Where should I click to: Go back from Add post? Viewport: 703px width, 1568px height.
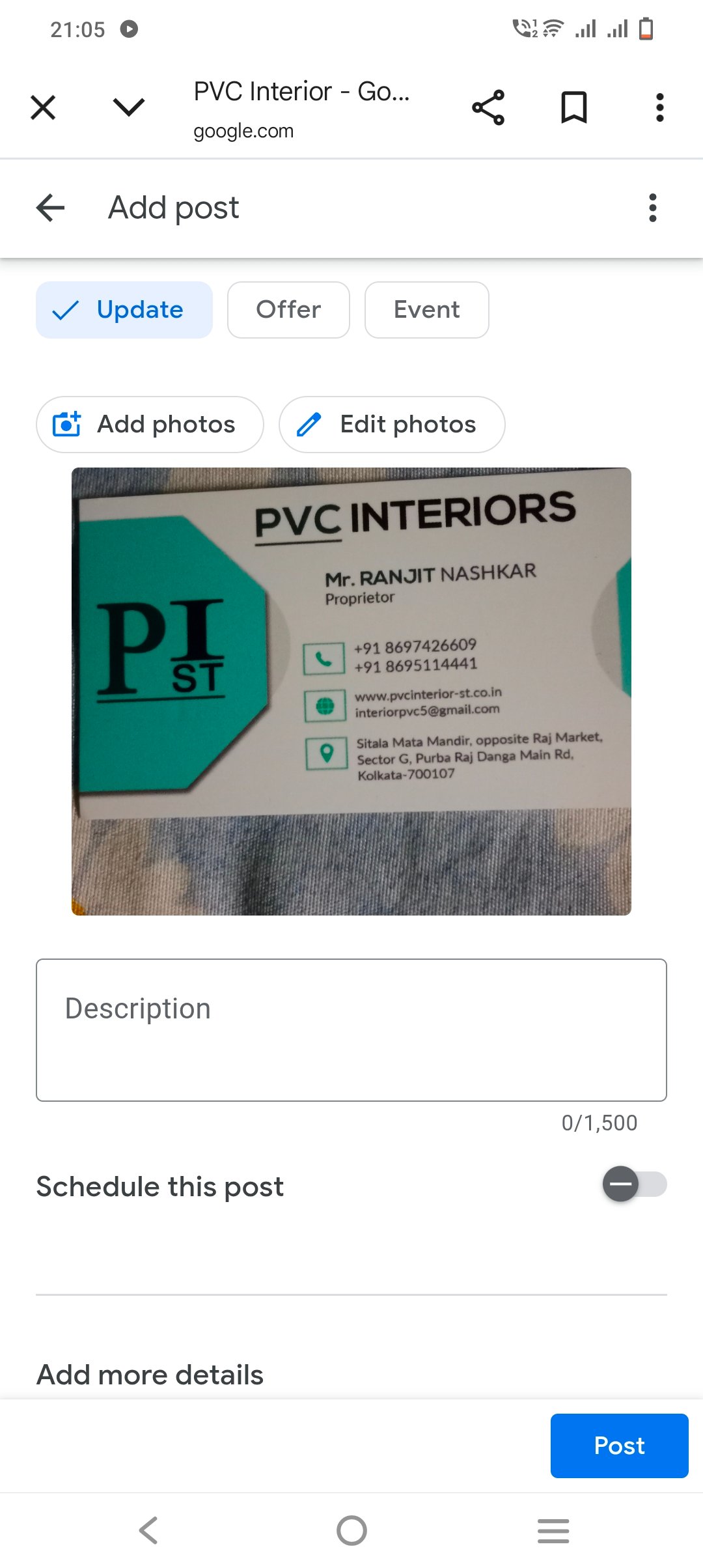click(50, 208)
